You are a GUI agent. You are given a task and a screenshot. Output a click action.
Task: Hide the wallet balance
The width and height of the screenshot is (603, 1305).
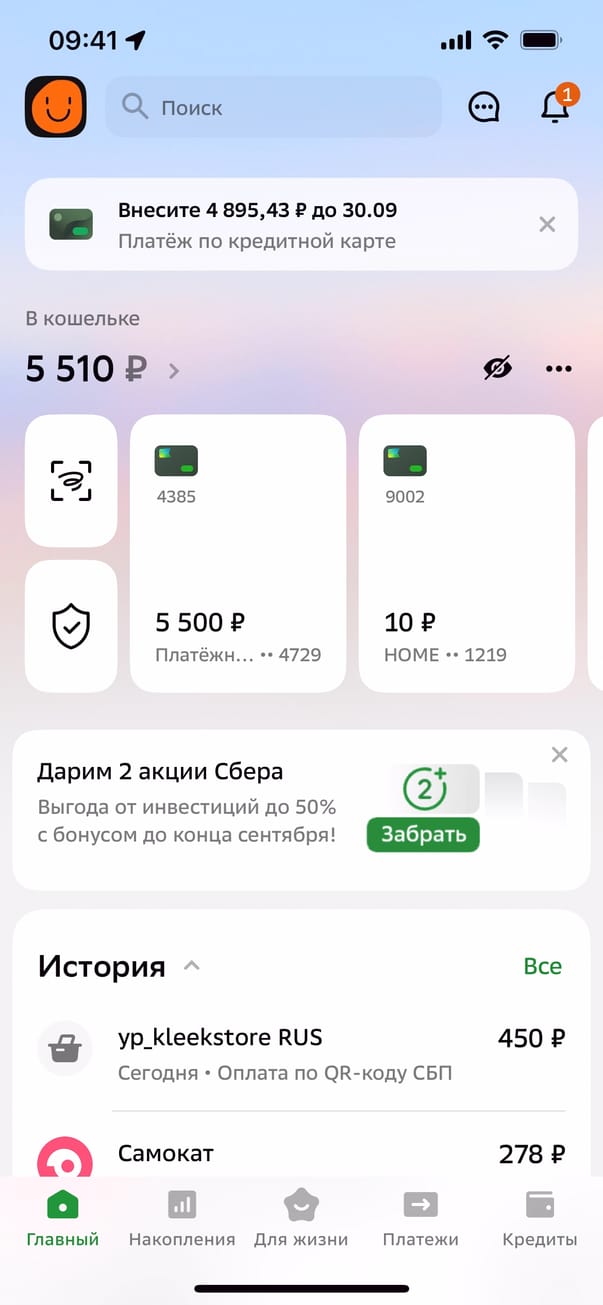point(497,368)
